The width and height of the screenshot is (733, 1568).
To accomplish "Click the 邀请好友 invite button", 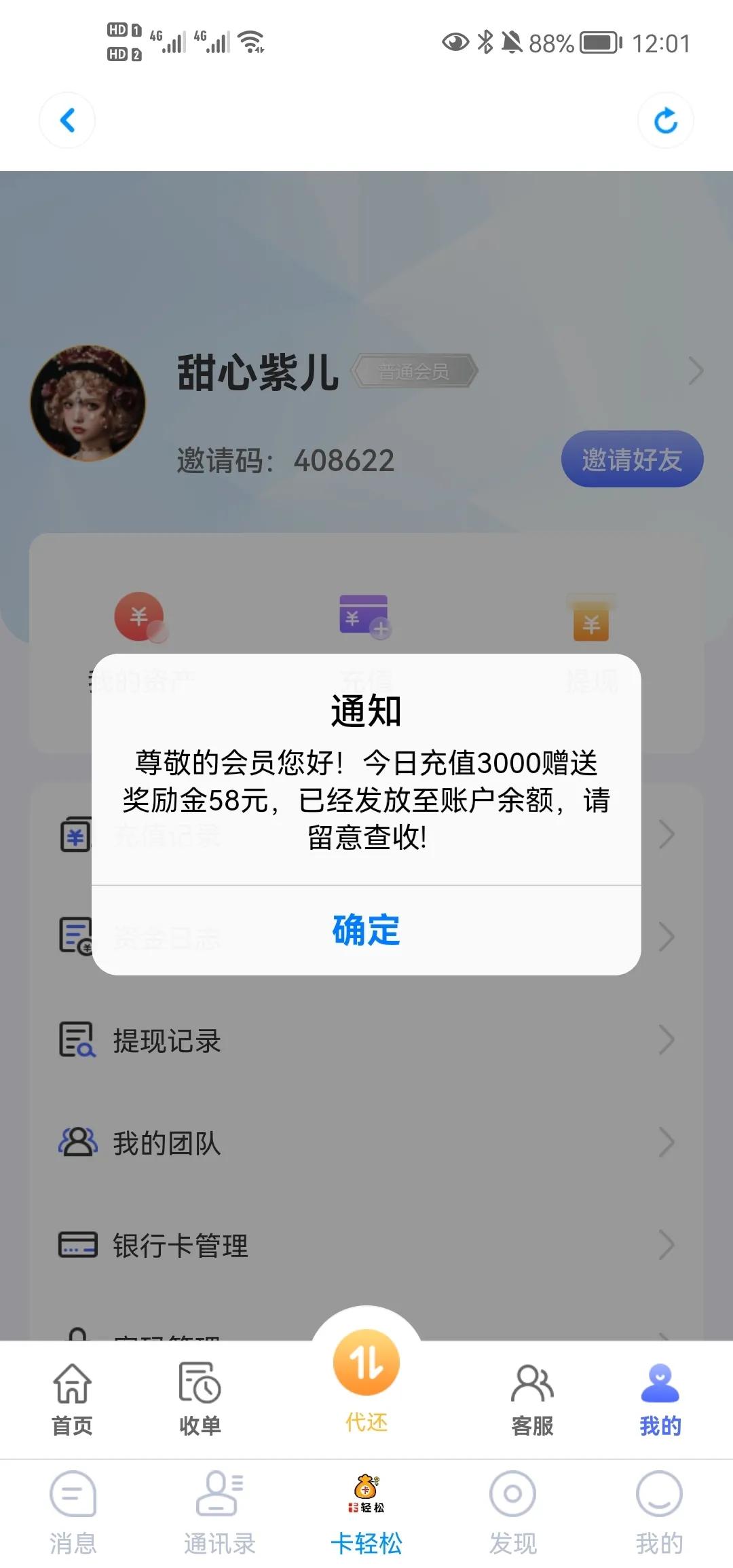I will 631,459.
